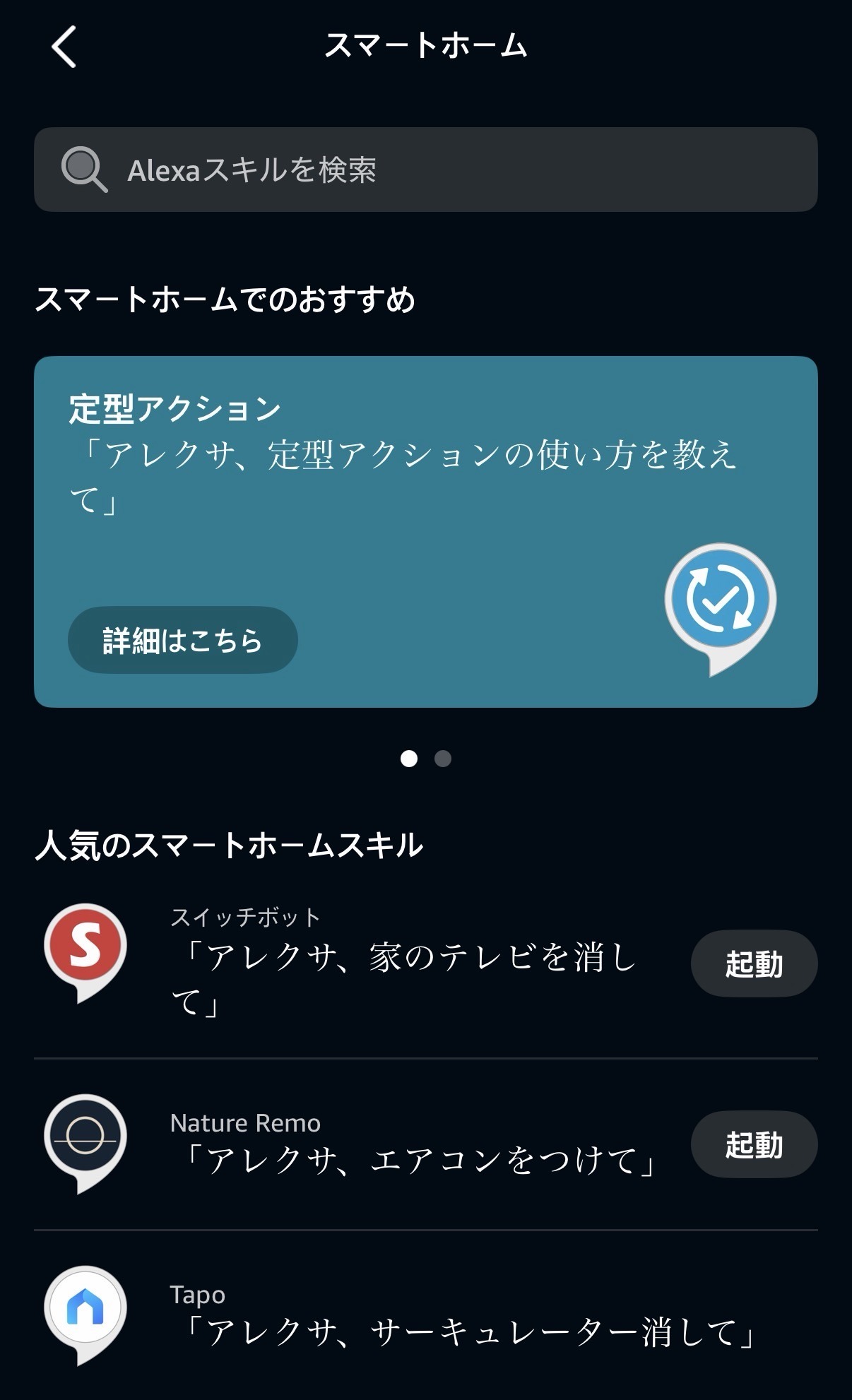Launch the スイッチボット skill with 起動
852x1400 pixels.
click(753, 963)
